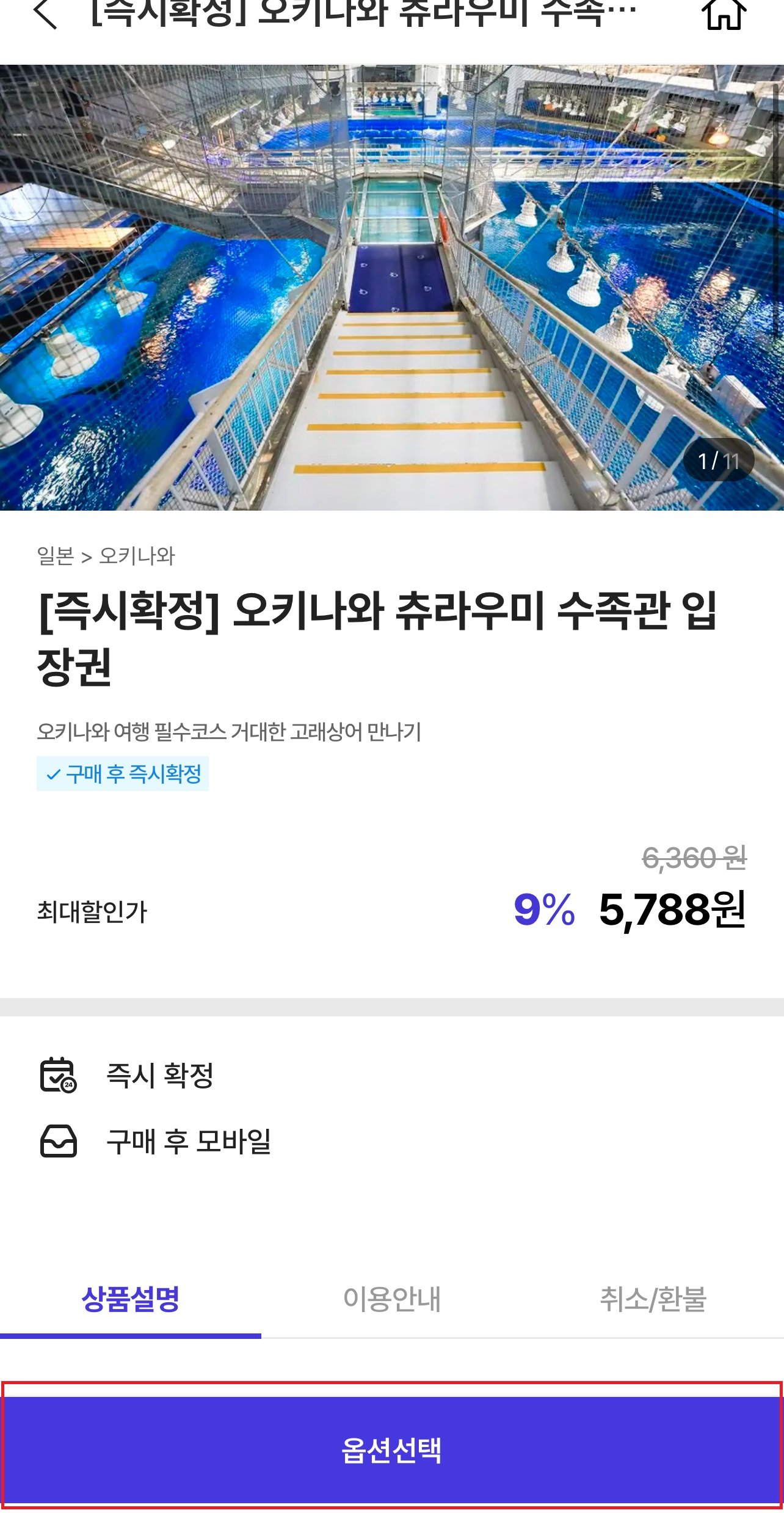Tap the 옵션선택 button
Viewport: 784px width, 1513px height.
(391, 1449)
